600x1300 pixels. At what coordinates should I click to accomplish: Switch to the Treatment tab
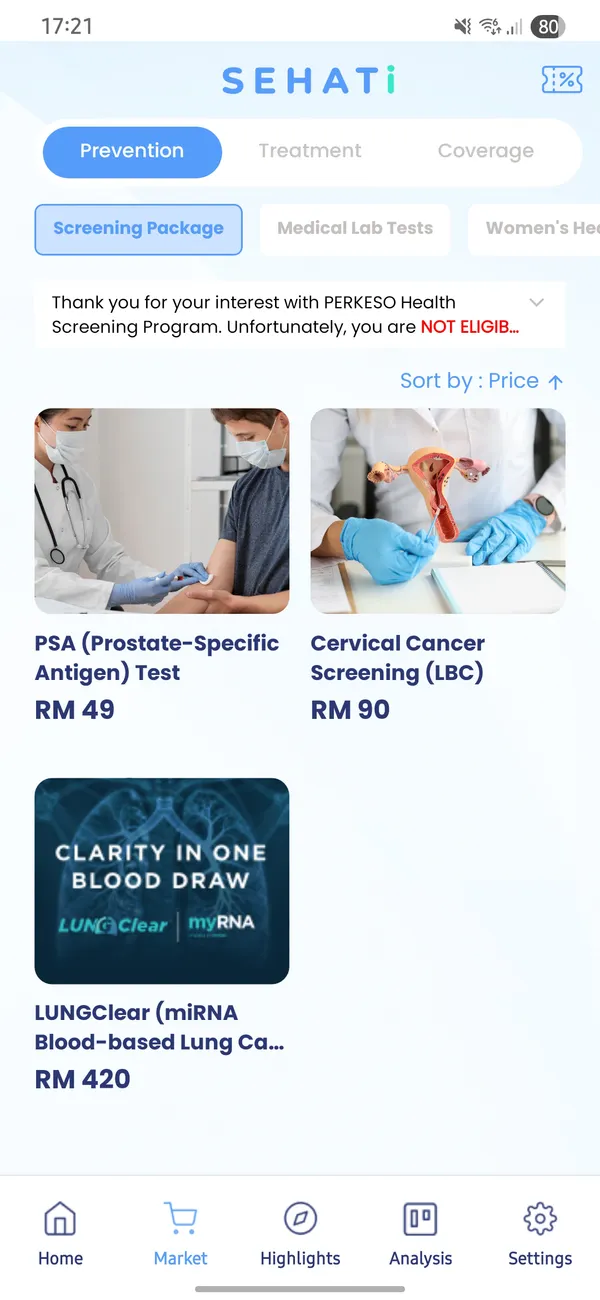coord(310,152)
